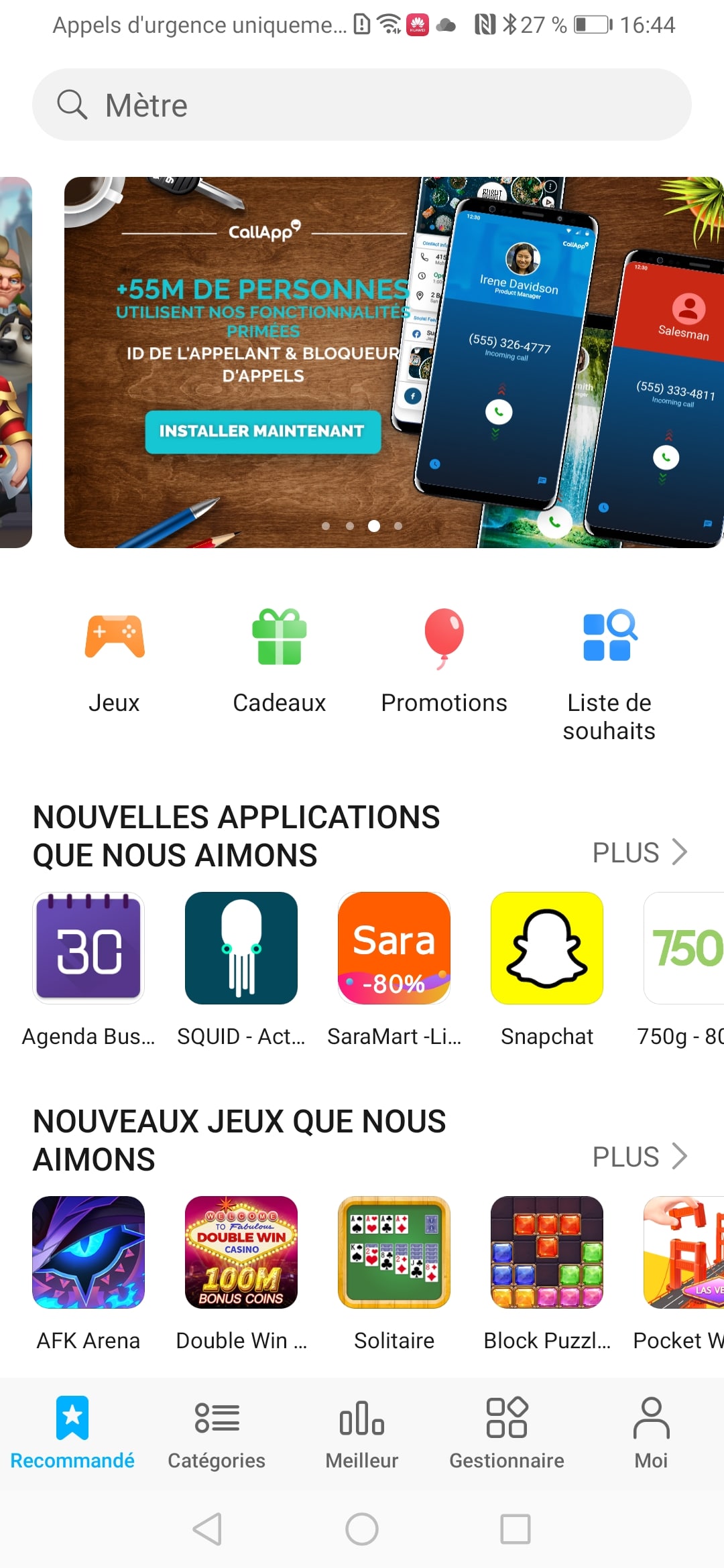
Task: Open the Promotions shortcut
Action: [444, 661]
